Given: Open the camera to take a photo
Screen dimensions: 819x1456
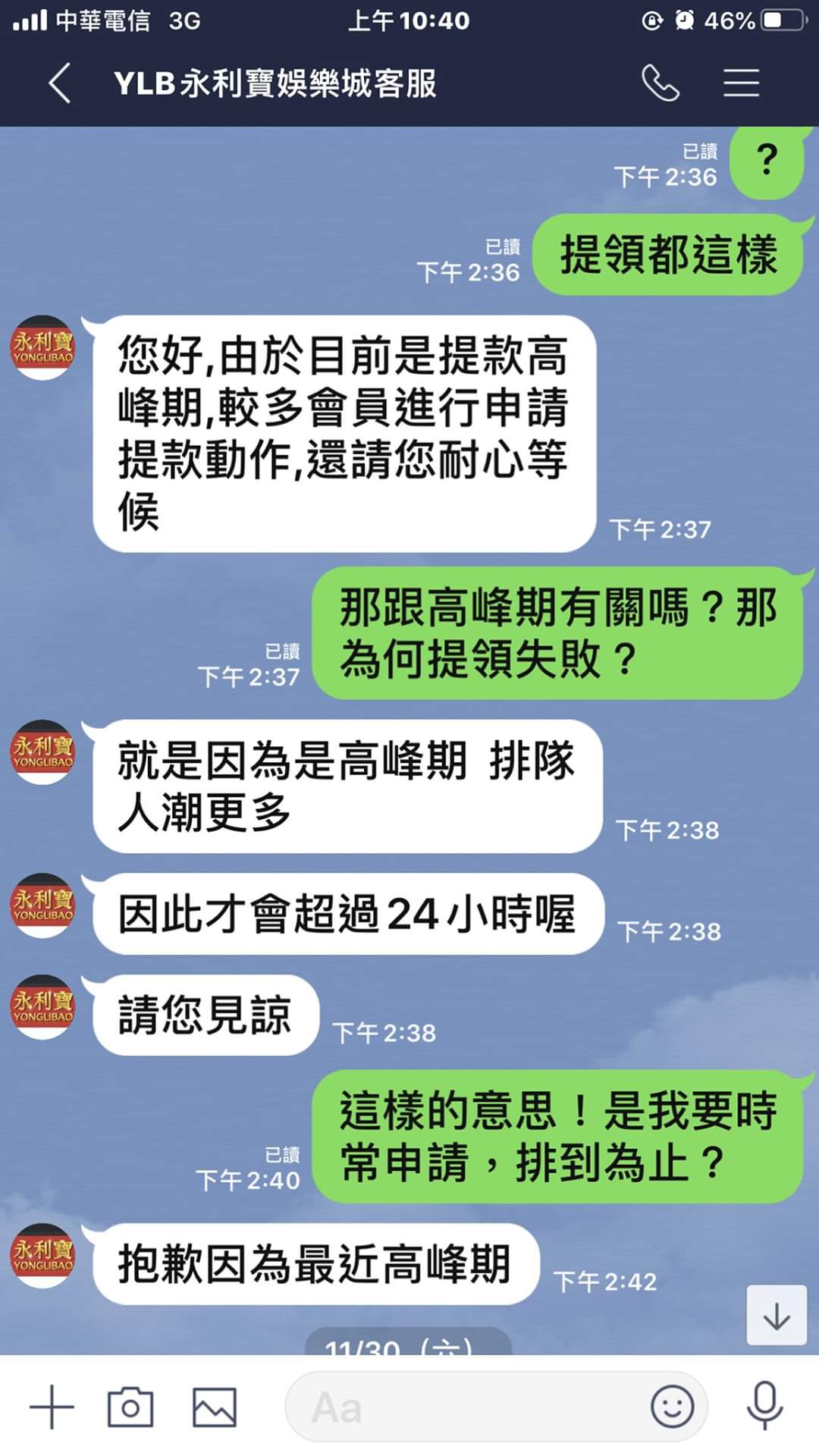Looking at the screenshot, I should pyautogui.click(x=130, y=1407).
